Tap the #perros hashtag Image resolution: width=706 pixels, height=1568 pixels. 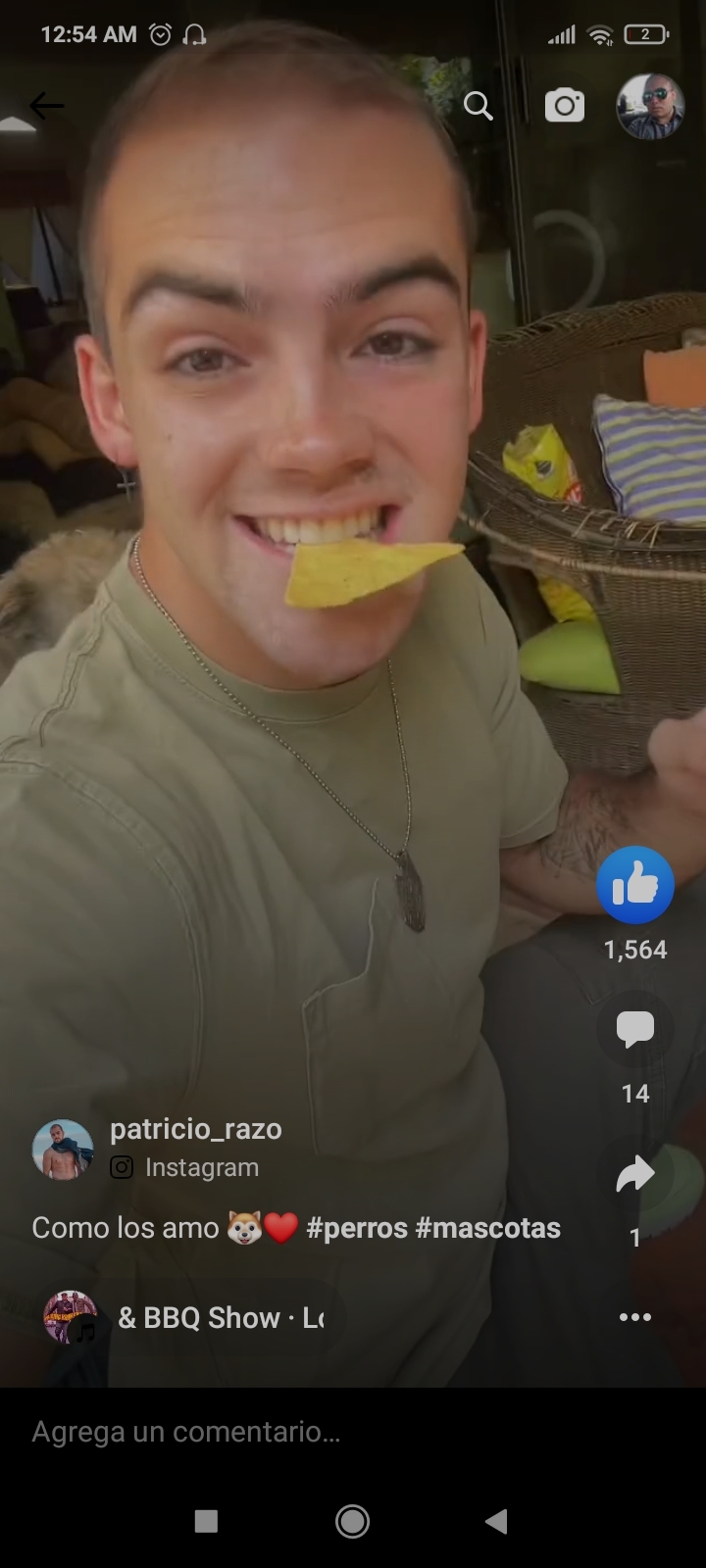pyautogui.click(x=356, y=1228)
